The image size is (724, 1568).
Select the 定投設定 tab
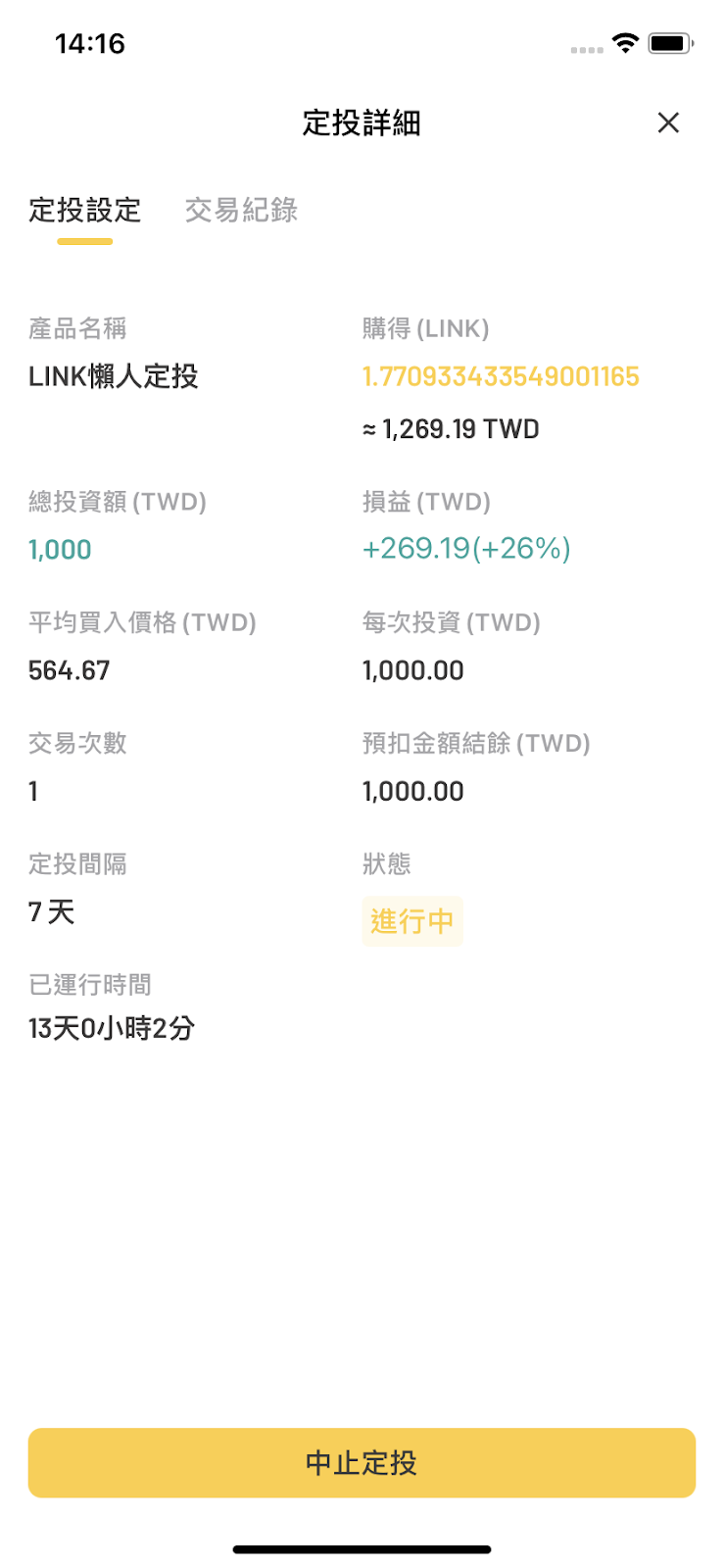(85, 210)
